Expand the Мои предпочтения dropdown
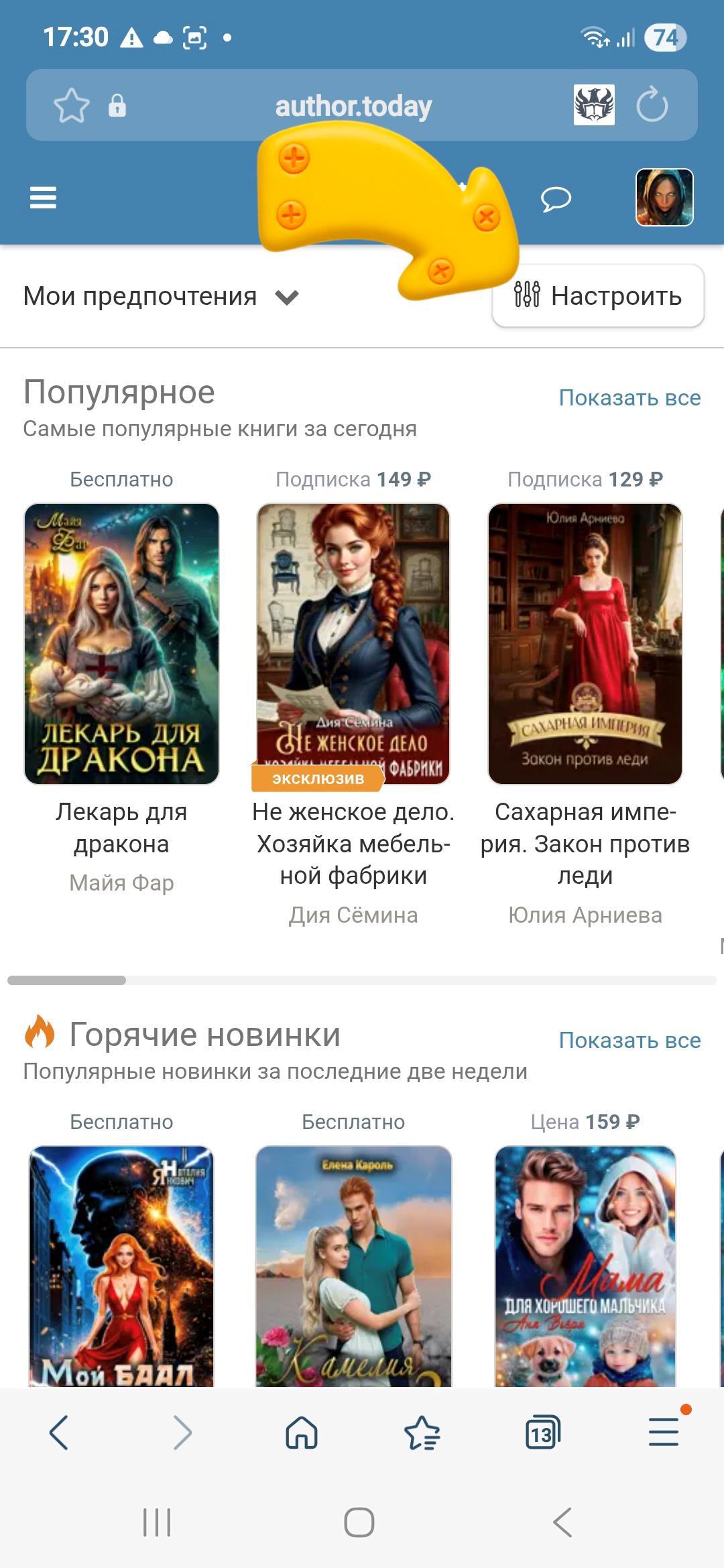 coord(161,296)
